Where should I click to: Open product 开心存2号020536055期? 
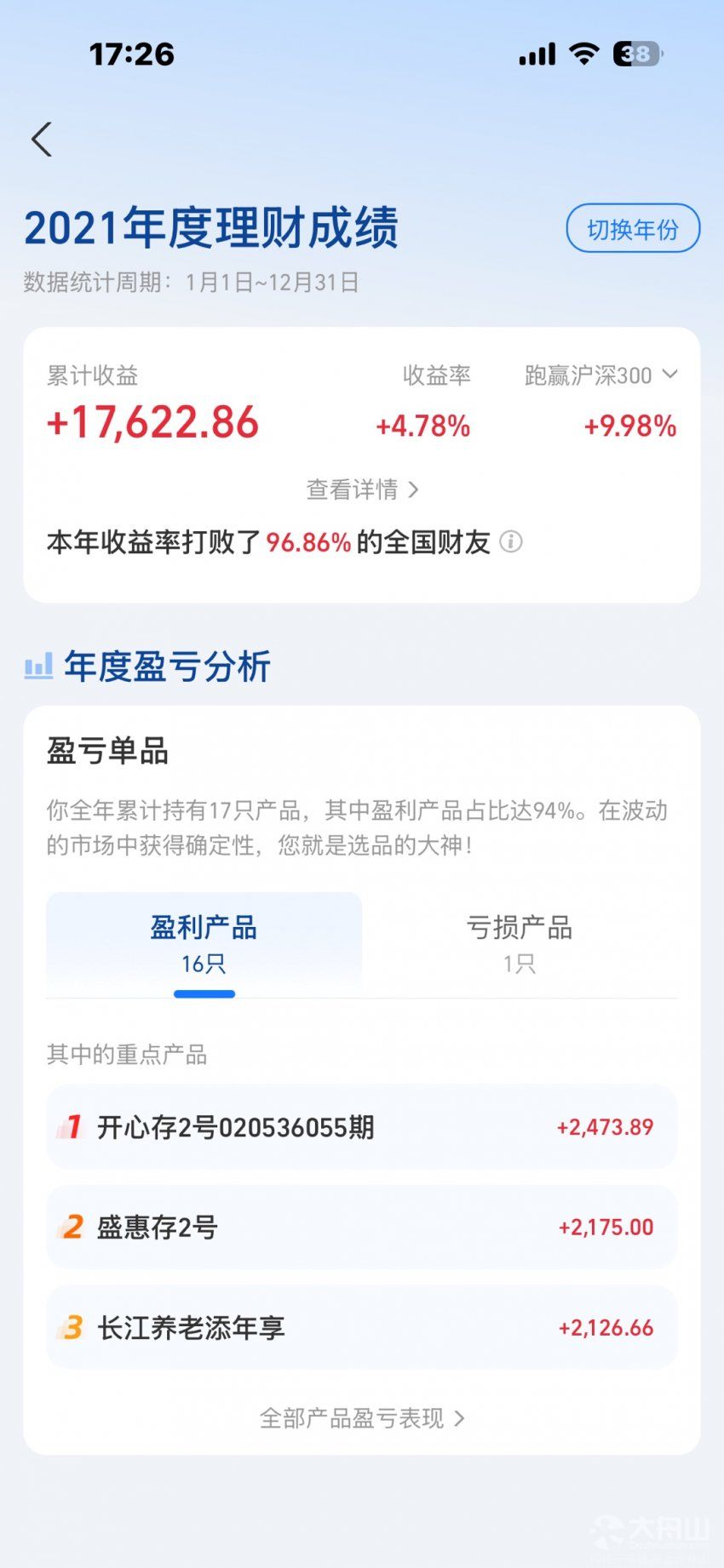(x=362, y=1127)
